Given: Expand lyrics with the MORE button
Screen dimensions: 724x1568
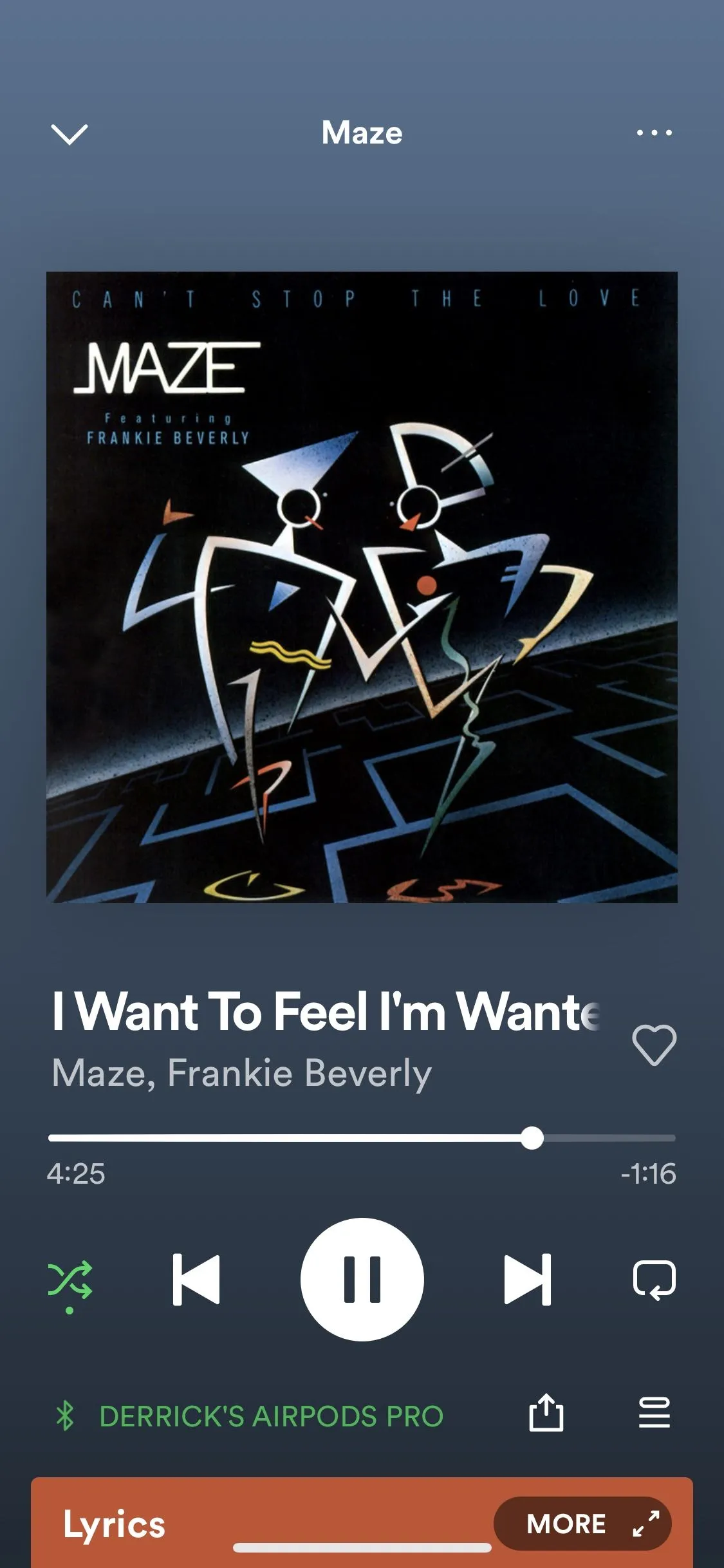Looking at the screenshot, I should [x=582, y=1524].
